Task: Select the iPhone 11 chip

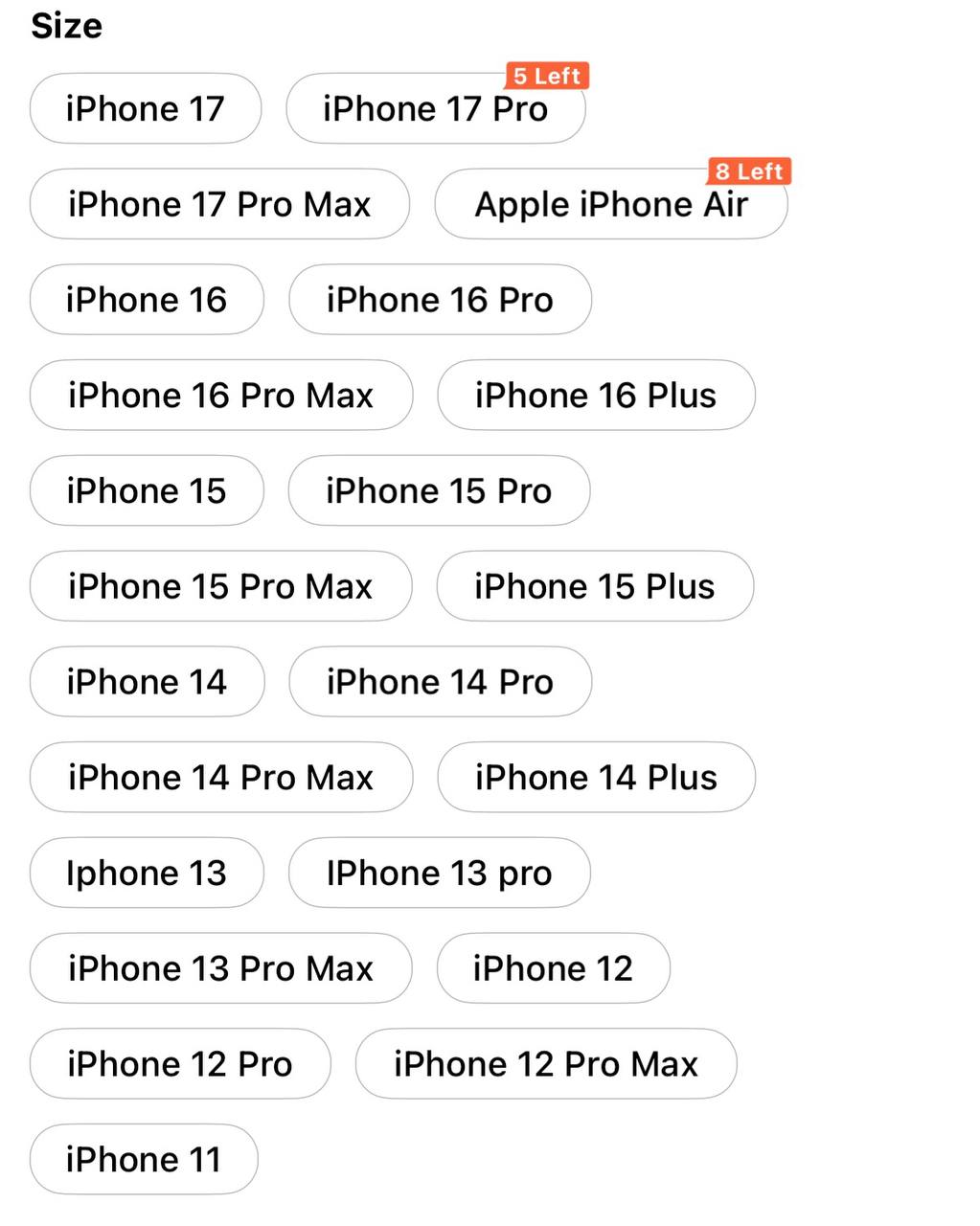Action: point(144,1159)
